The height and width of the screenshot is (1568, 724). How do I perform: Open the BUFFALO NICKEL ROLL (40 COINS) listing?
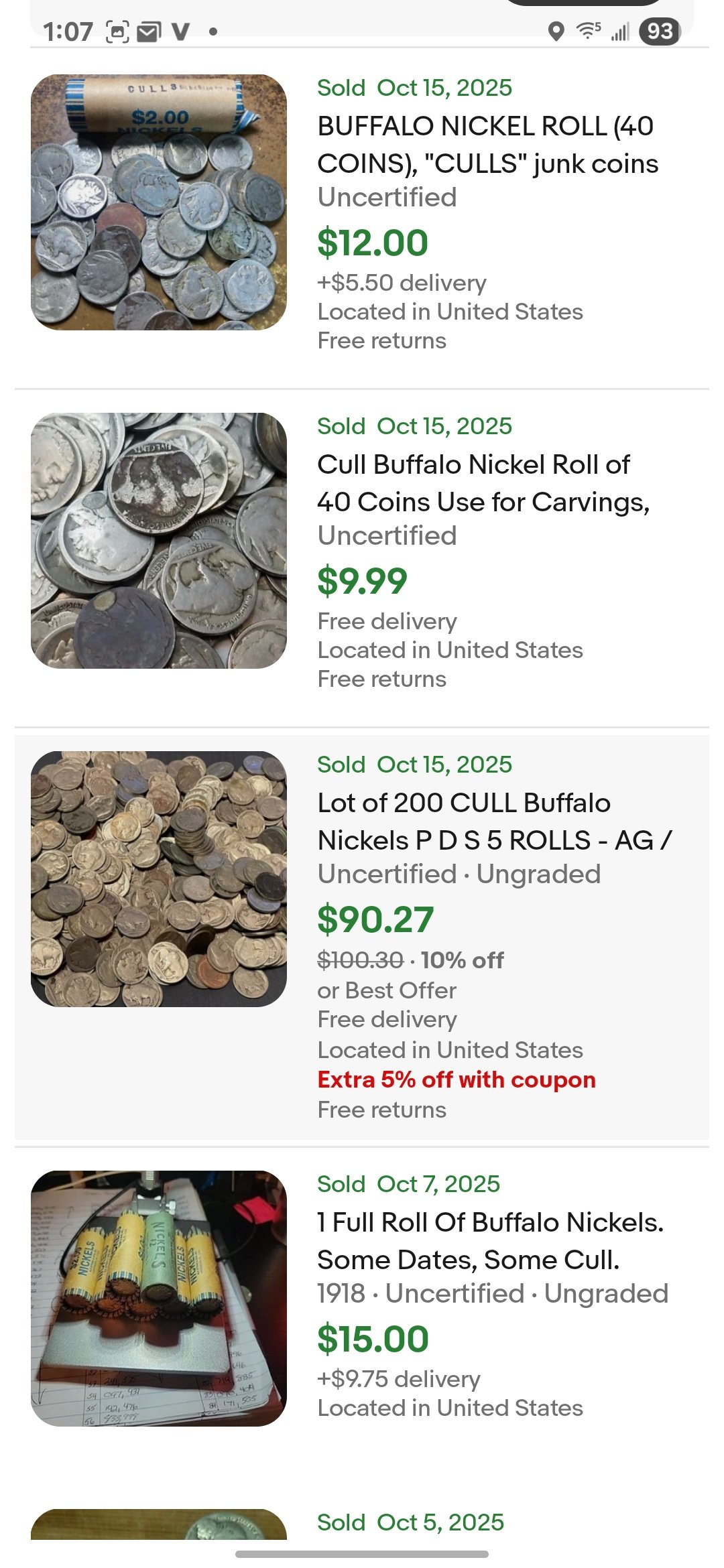(487, 145)
